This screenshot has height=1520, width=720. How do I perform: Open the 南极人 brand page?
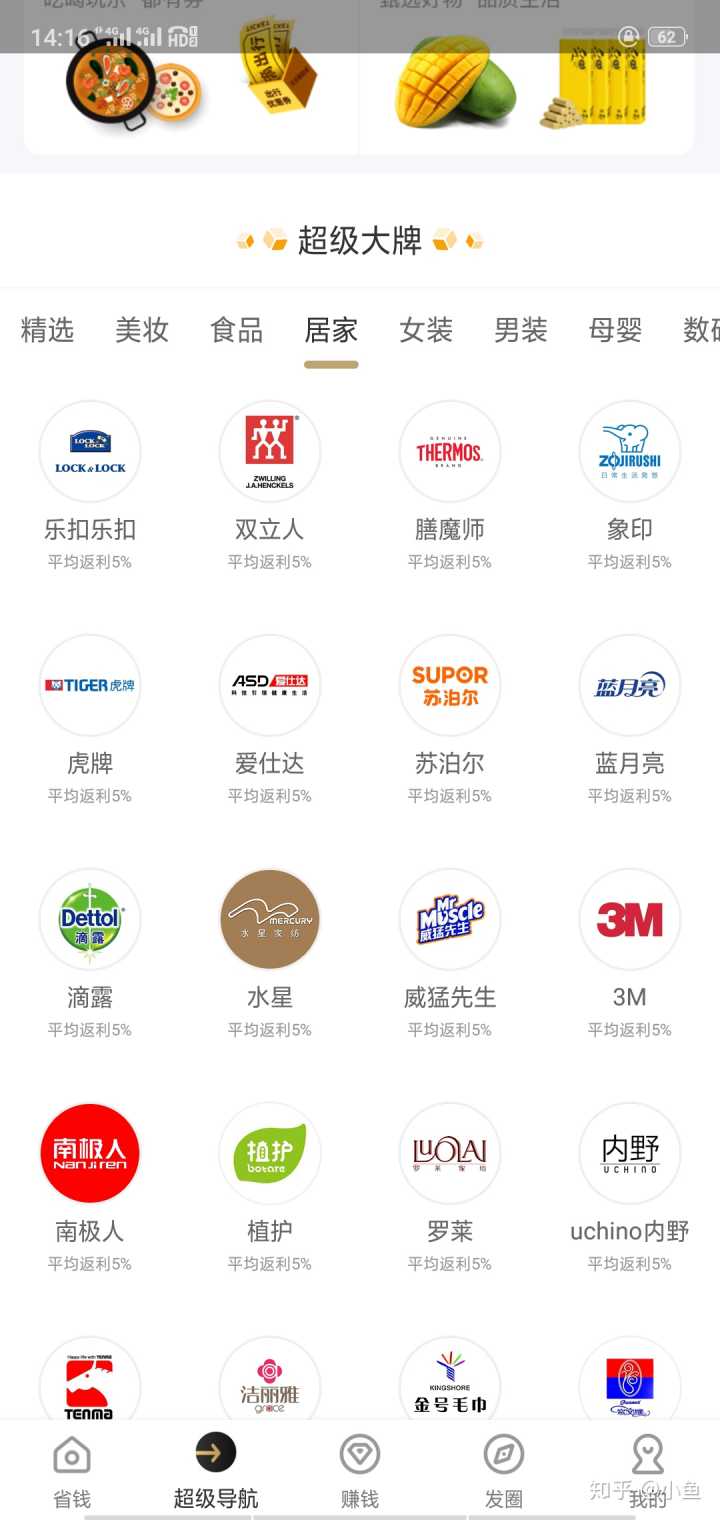(90, 1155)
